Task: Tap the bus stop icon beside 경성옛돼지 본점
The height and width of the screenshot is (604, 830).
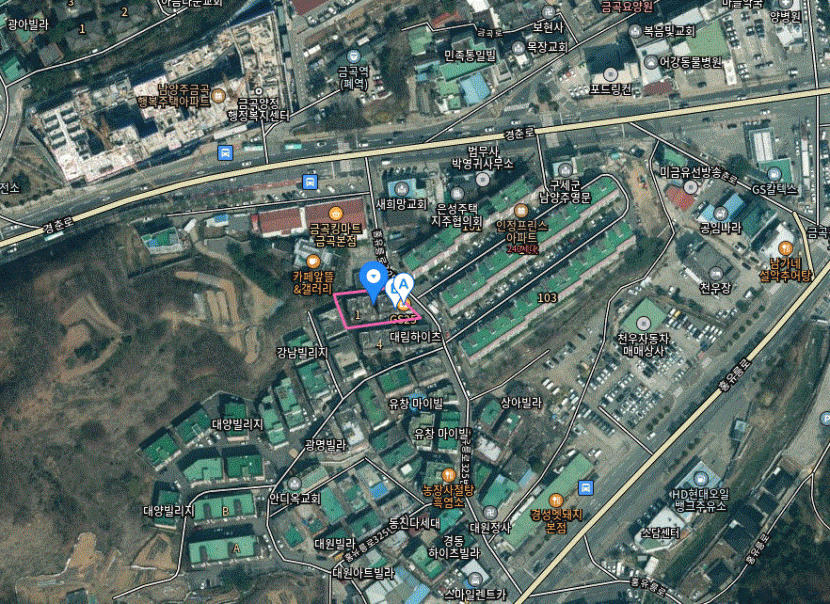Action: tap(585, 487)
